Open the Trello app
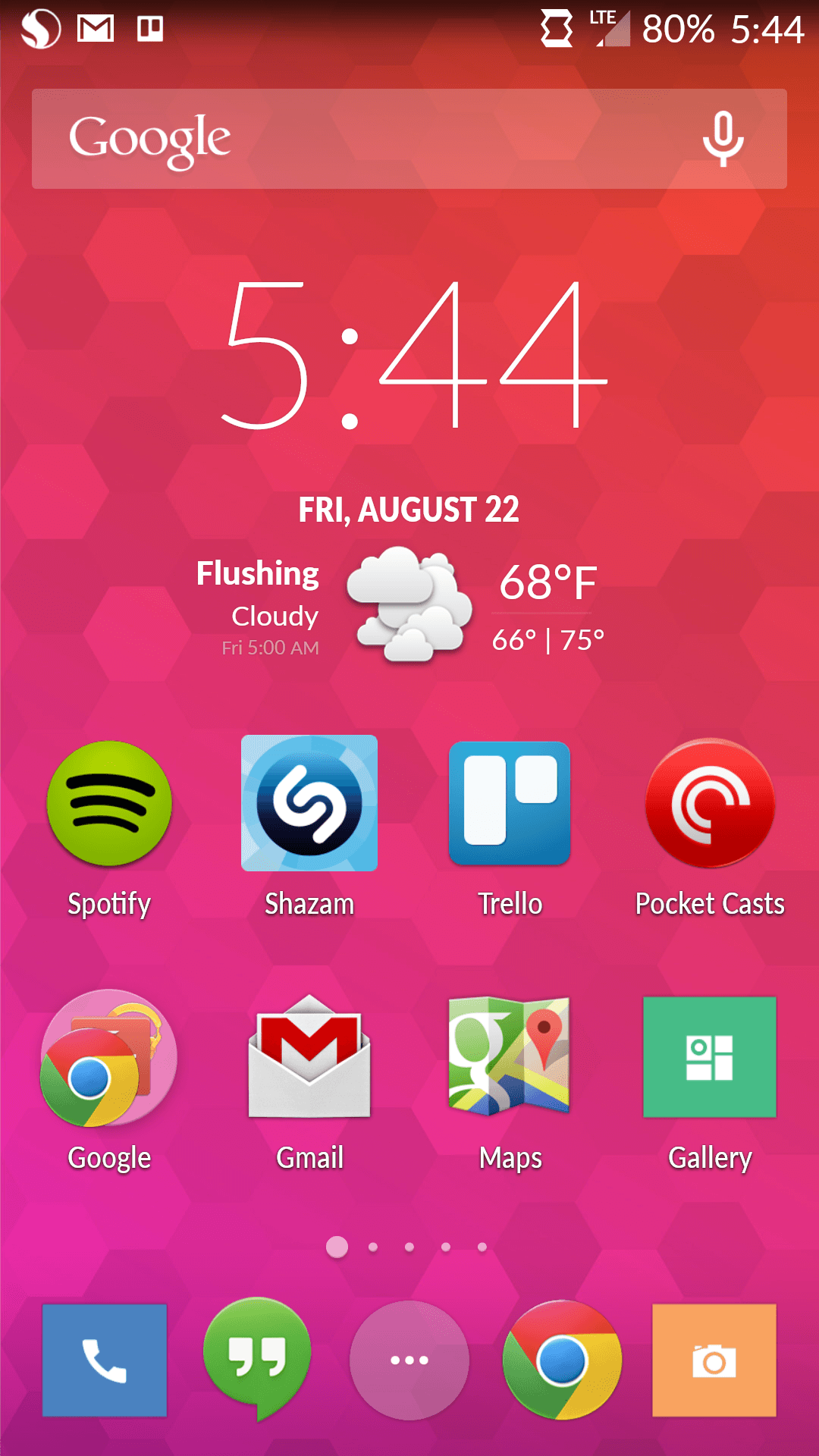 pos(510,804)
